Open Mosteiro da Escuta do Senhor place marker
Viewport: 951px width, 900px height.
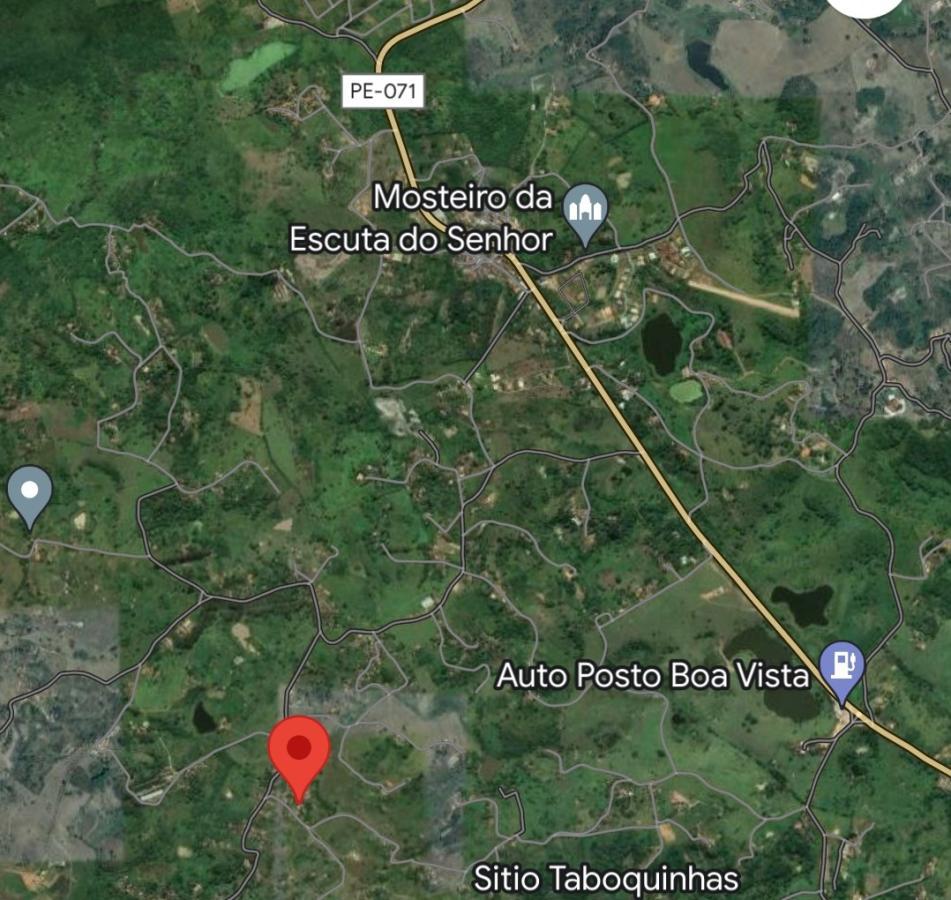[585, 210]
